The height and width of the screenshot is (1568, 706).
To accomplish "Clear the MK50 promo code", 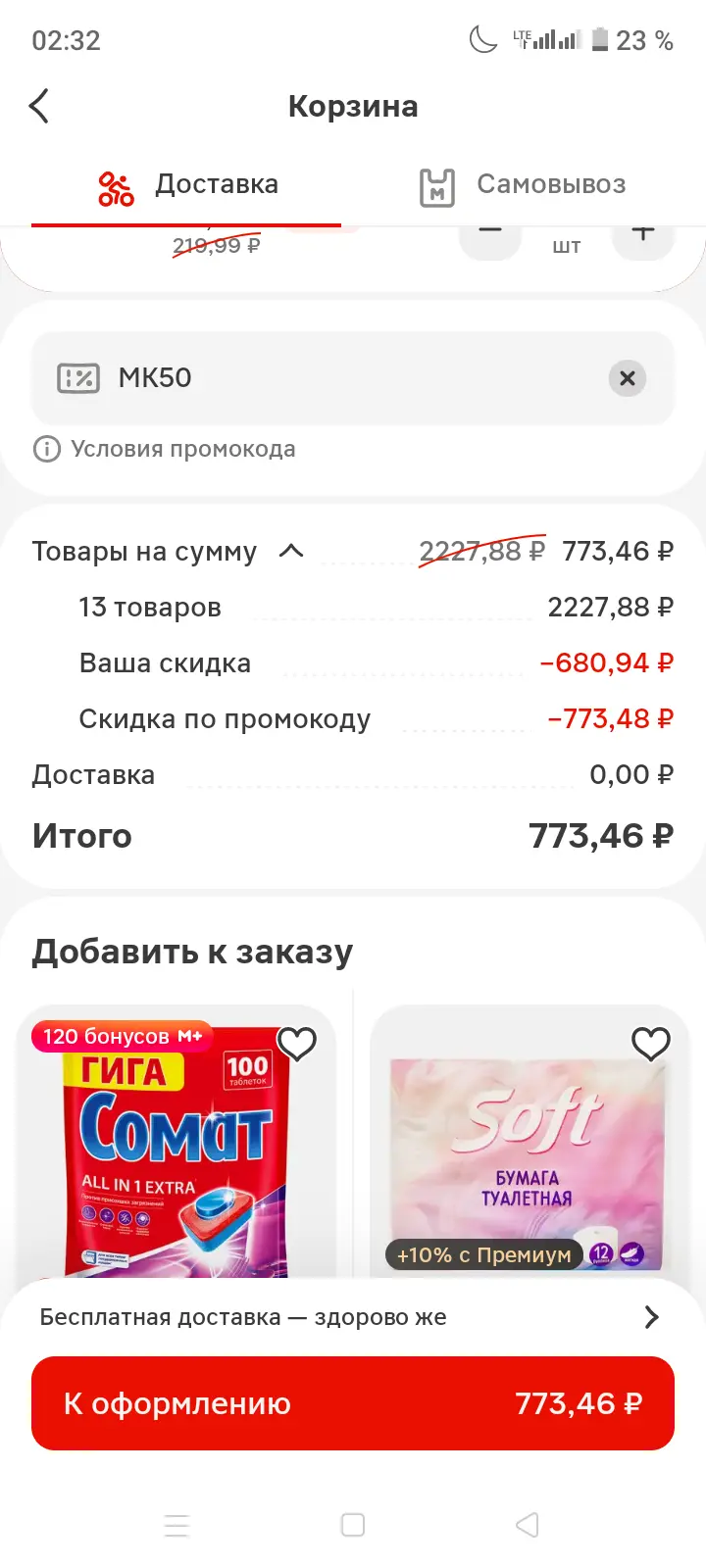I will click(x=628, y=378).
